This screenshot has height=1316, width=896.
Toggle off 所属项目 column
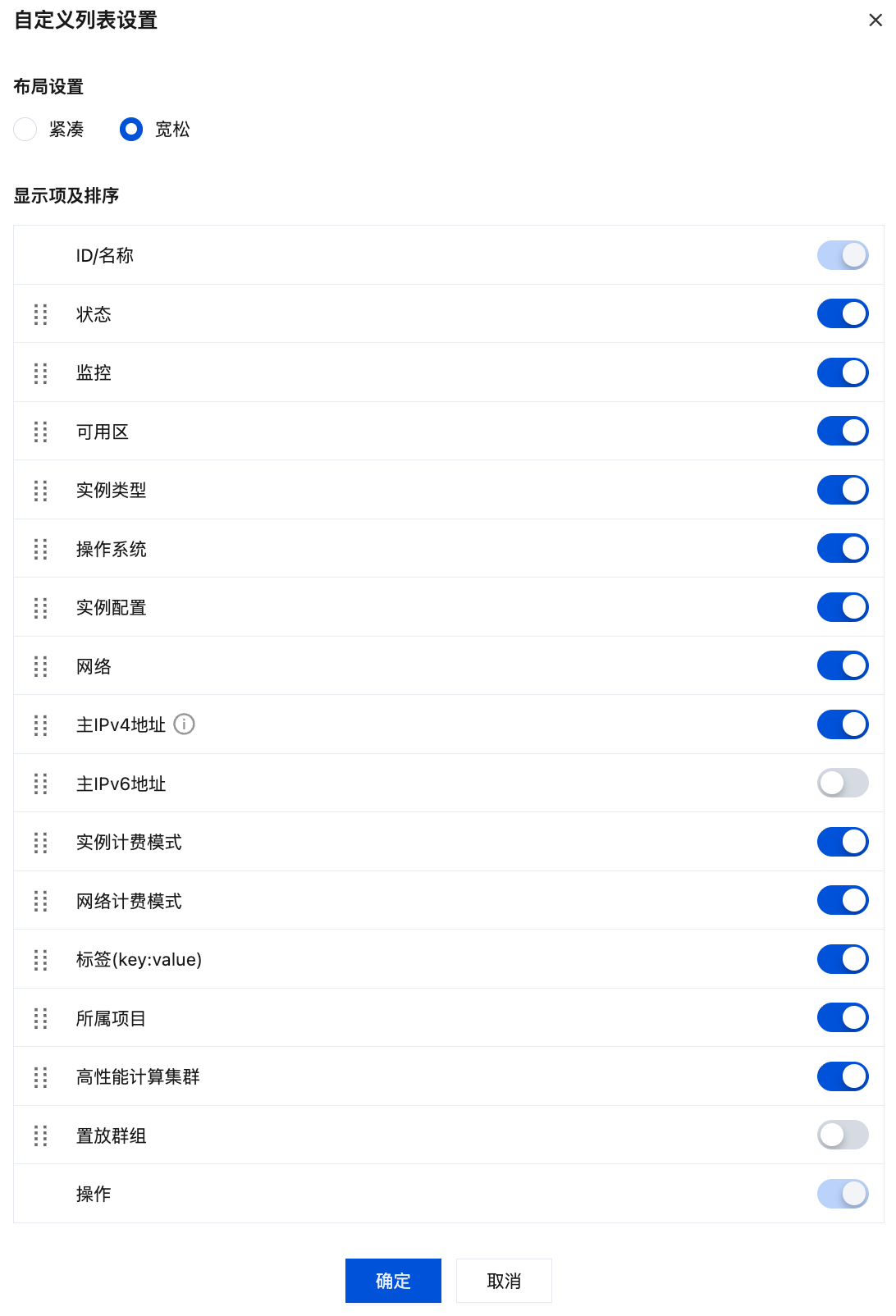coord(843,1017)
